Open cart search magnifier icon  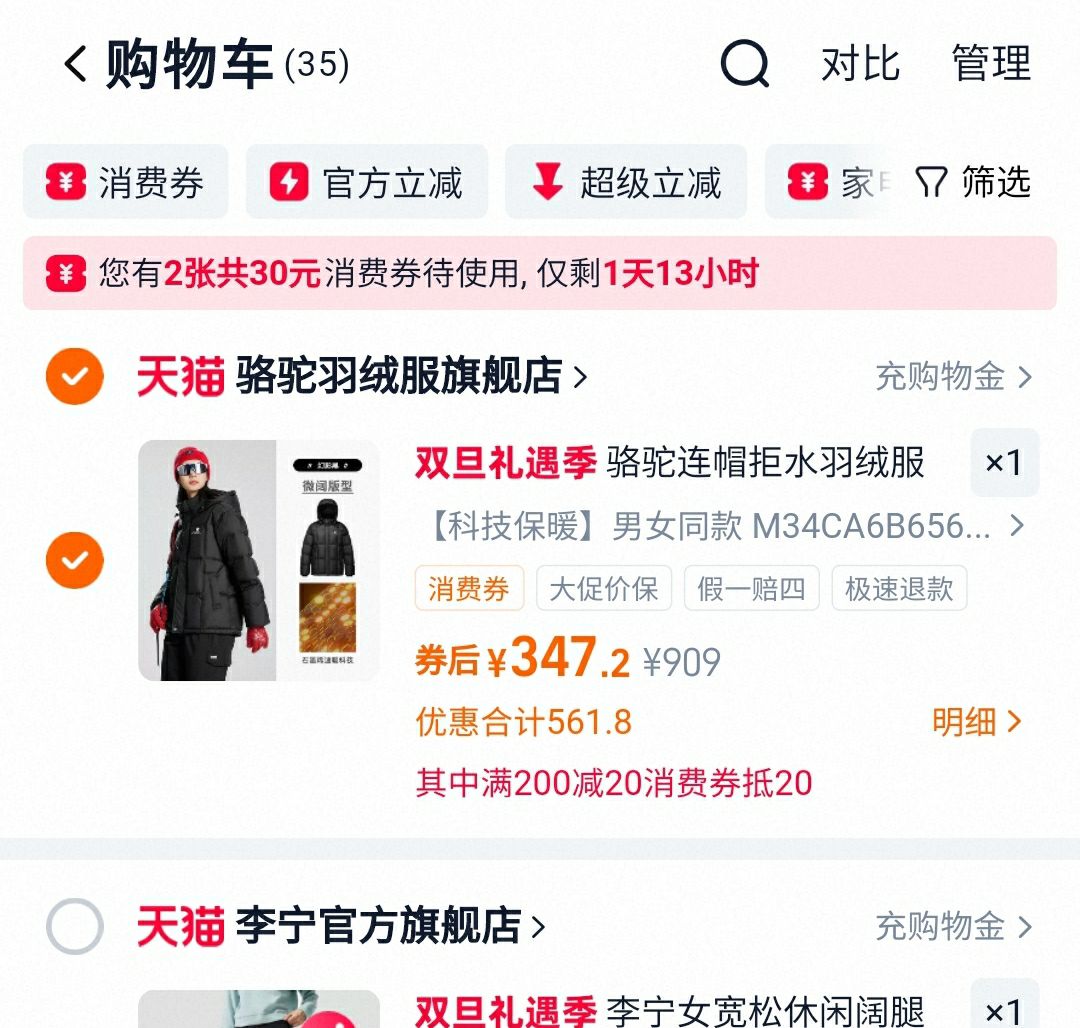[745, 65]
